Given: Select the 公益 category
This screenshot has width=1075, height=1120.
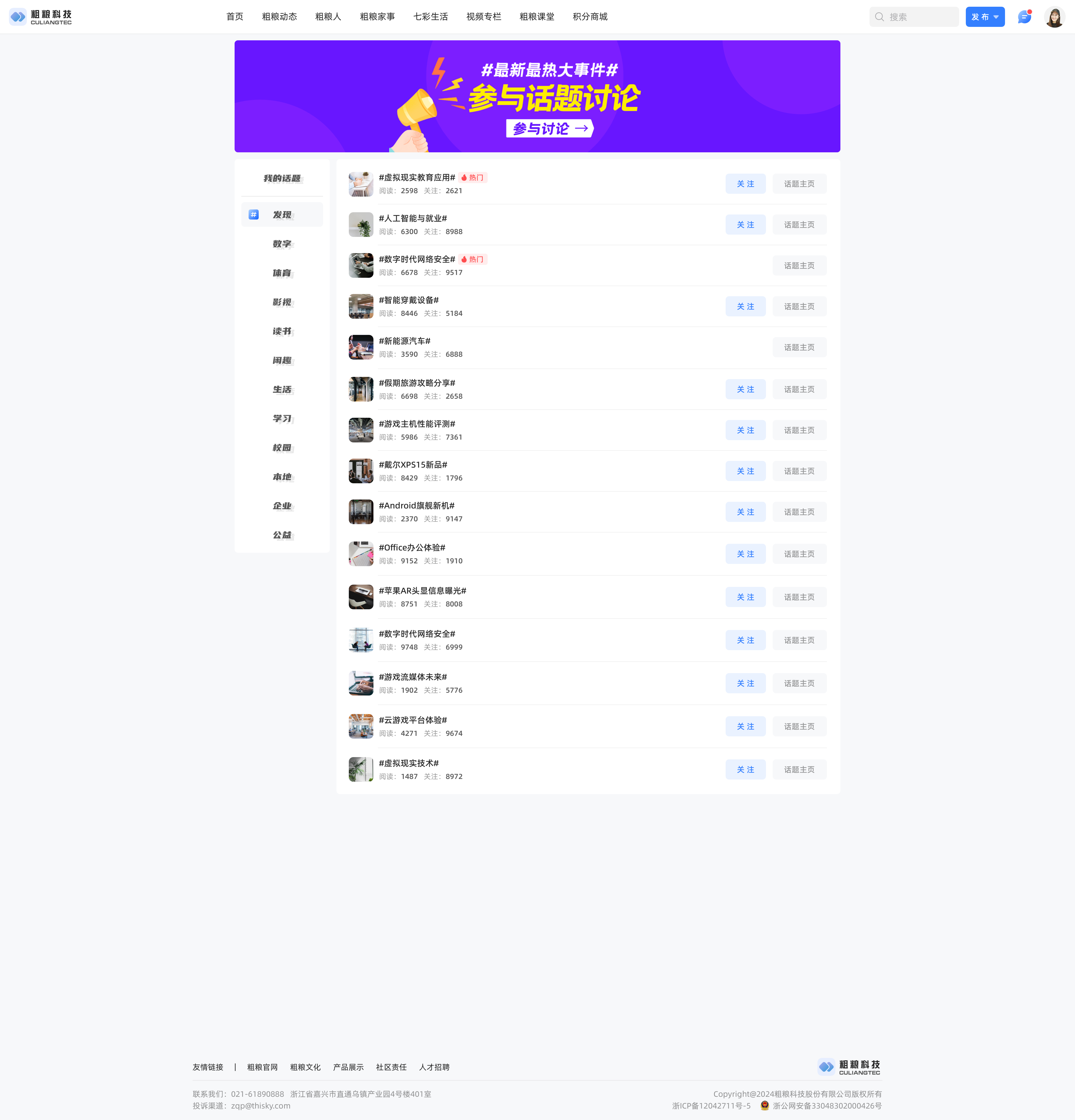Looking at the screenshot, I should (282, 535).
